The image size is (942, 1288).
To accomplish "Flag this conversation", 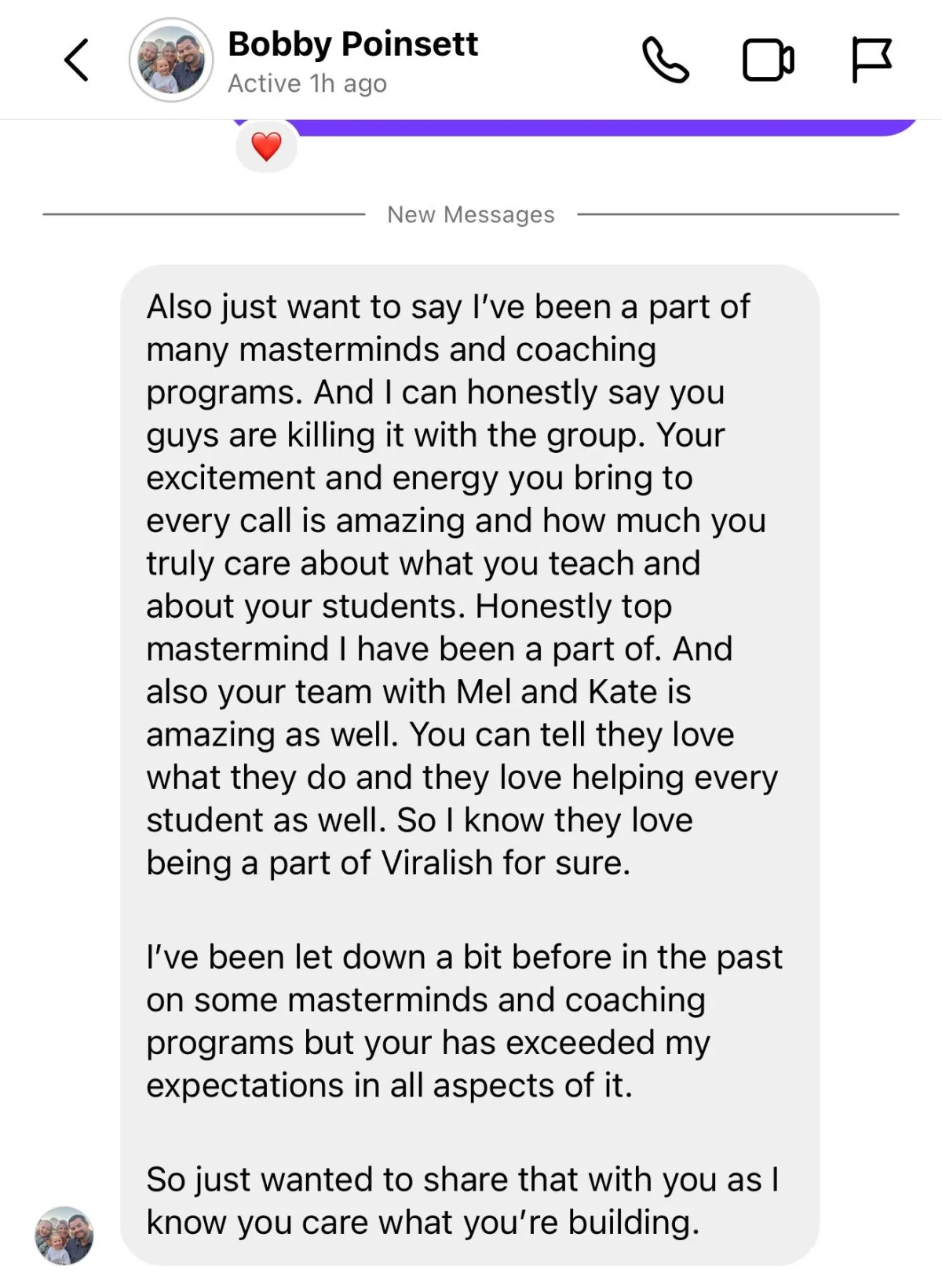I will point(871,60).
